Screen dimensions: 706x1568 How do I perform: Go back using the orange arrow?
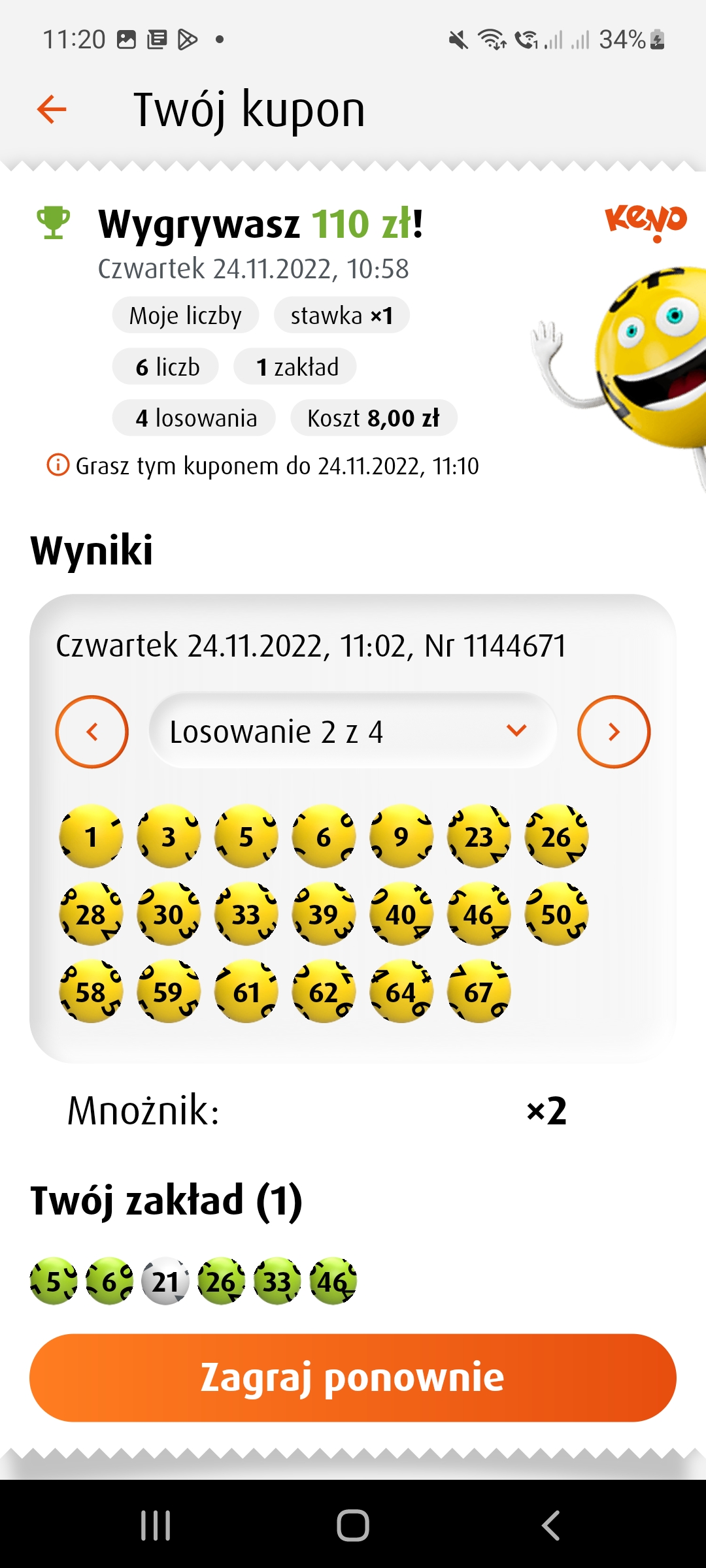pos(52,109)
